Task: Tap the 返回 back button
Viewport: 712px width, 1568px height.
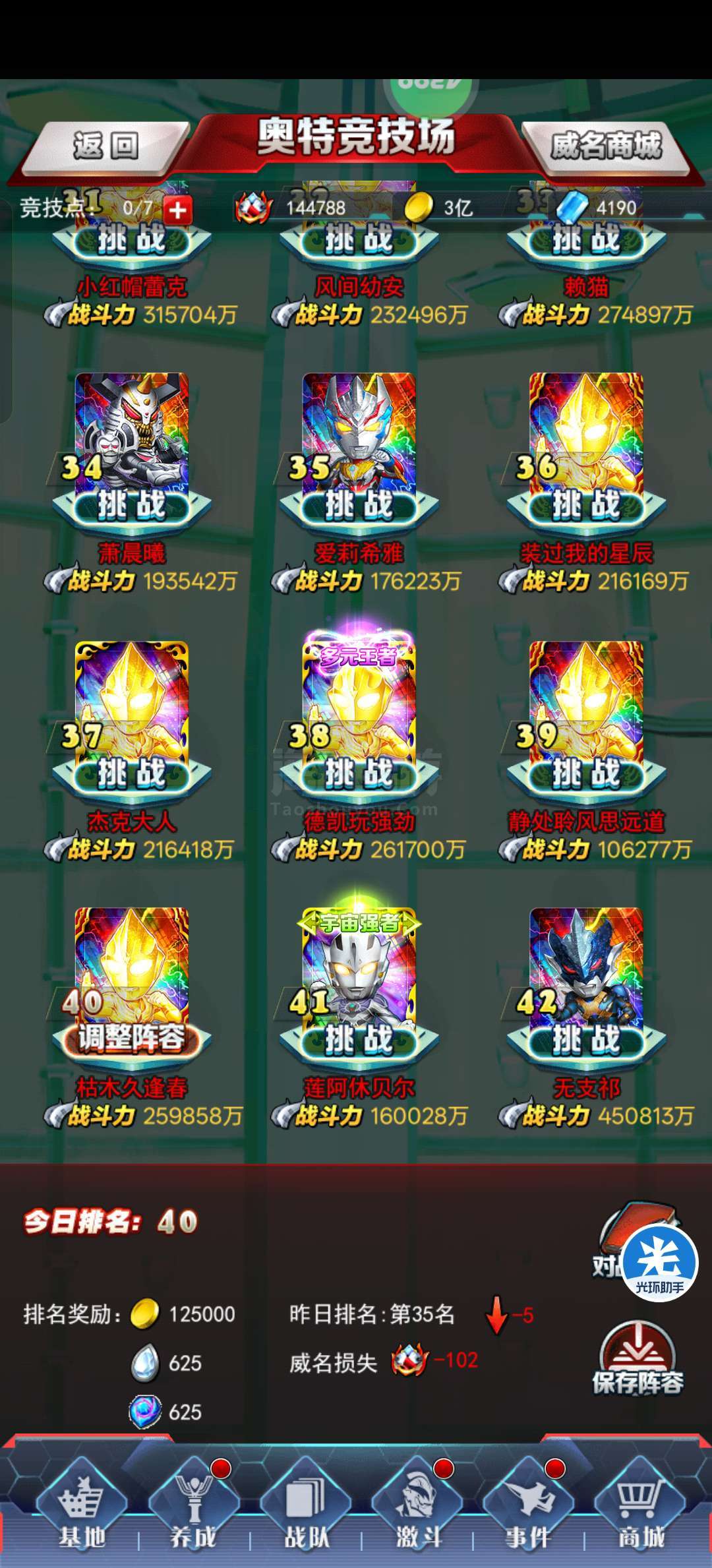Action: [x=105, y=145]
